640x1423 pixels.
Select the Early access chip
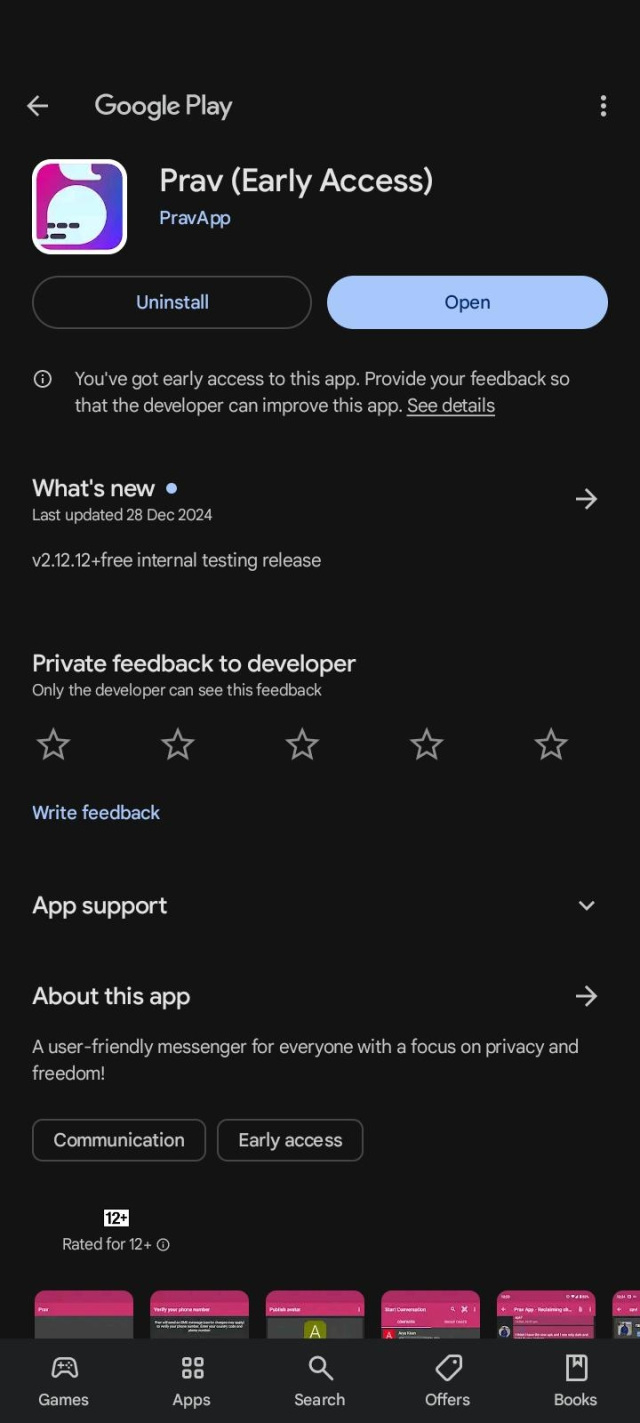(290, 1140)
